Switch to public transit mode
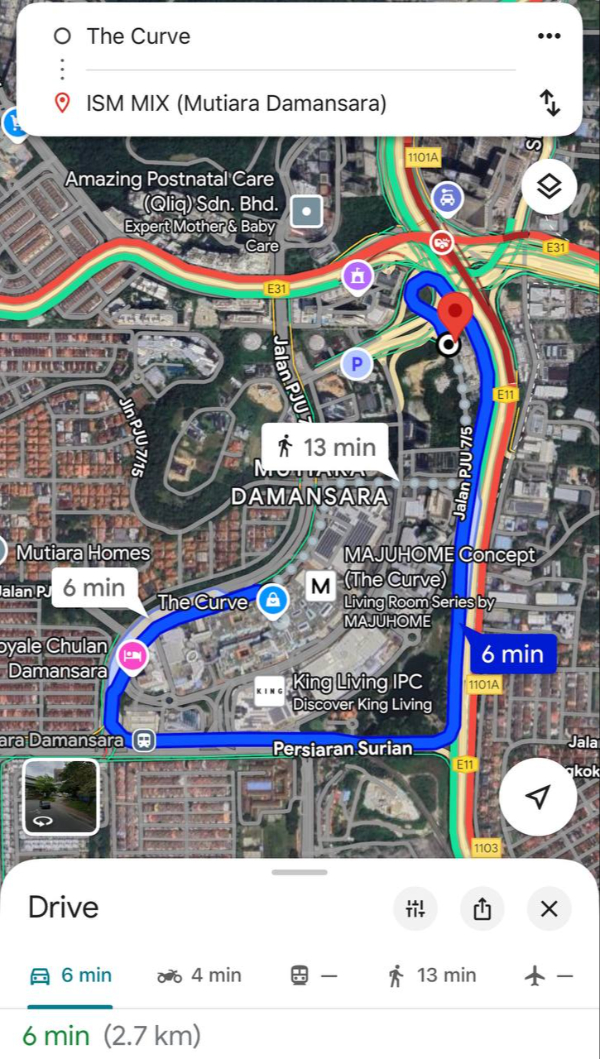 tap(314, 975)
